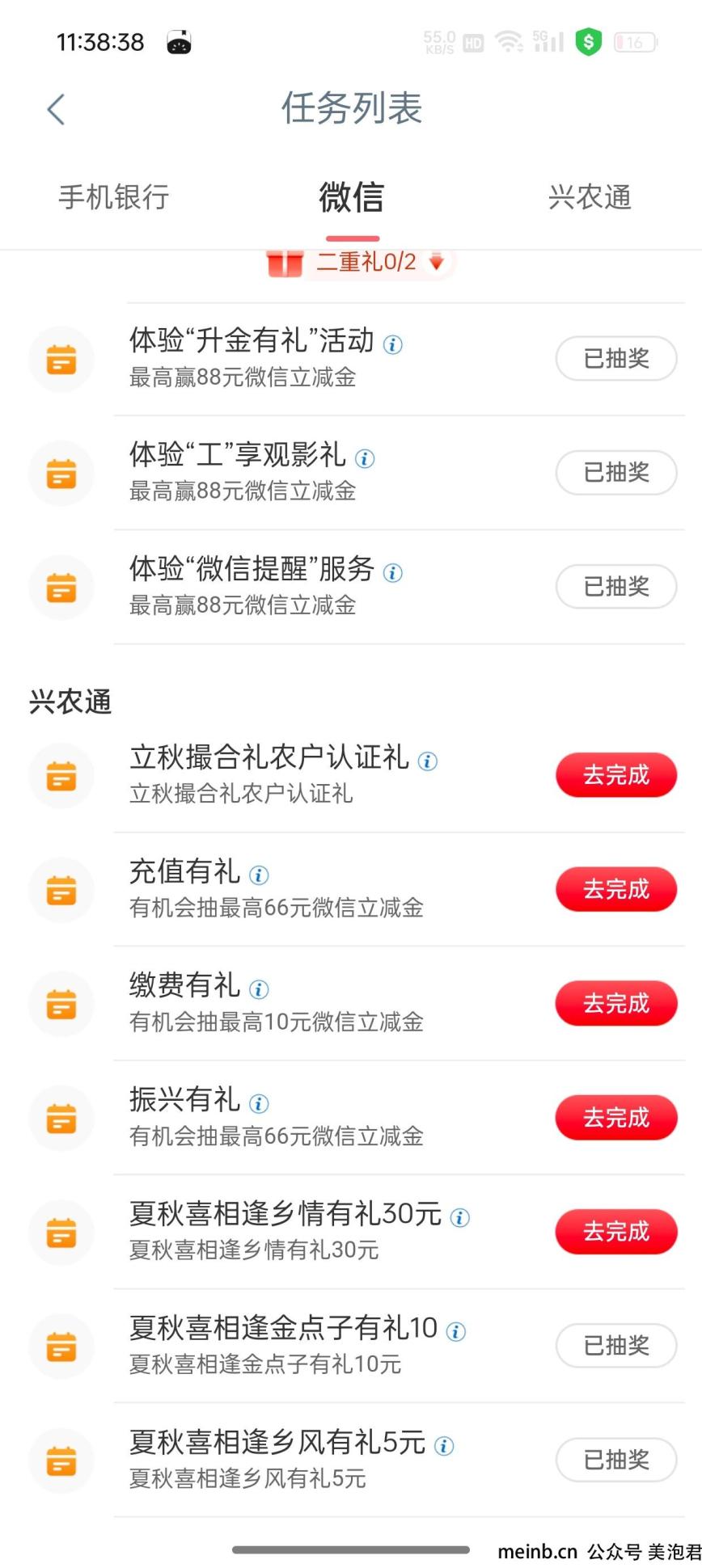
Task: Tap 去完成 for 充值有礼
Action: pos(616,889)
